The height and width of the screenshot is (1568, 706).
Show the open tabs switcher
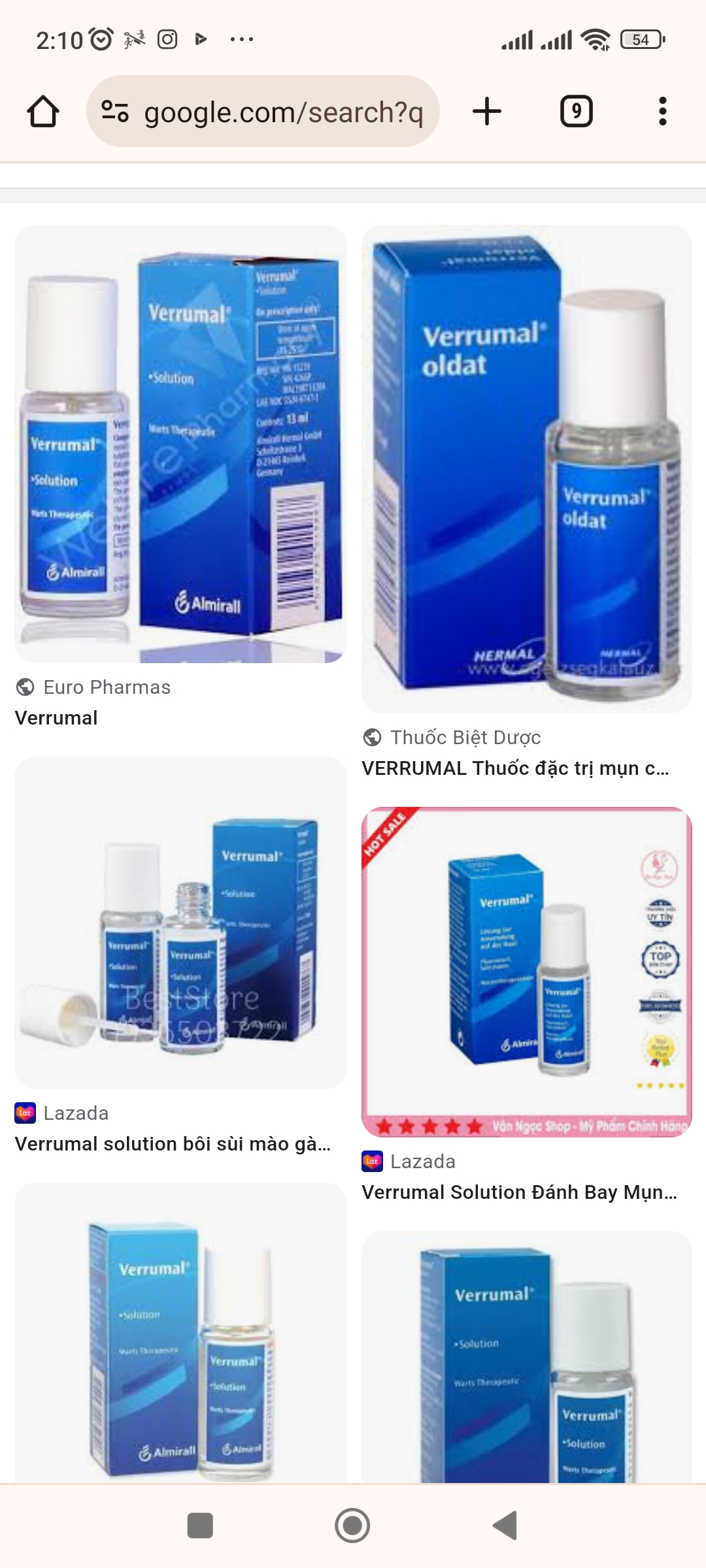coord(576,112)
